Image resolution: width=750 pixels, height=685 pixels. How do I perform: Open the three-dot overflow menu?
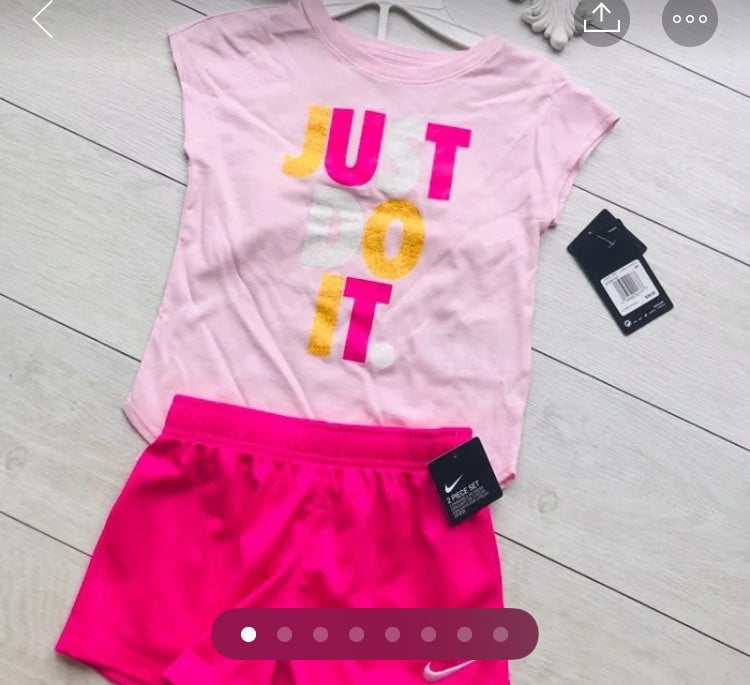tap(690, 18)
